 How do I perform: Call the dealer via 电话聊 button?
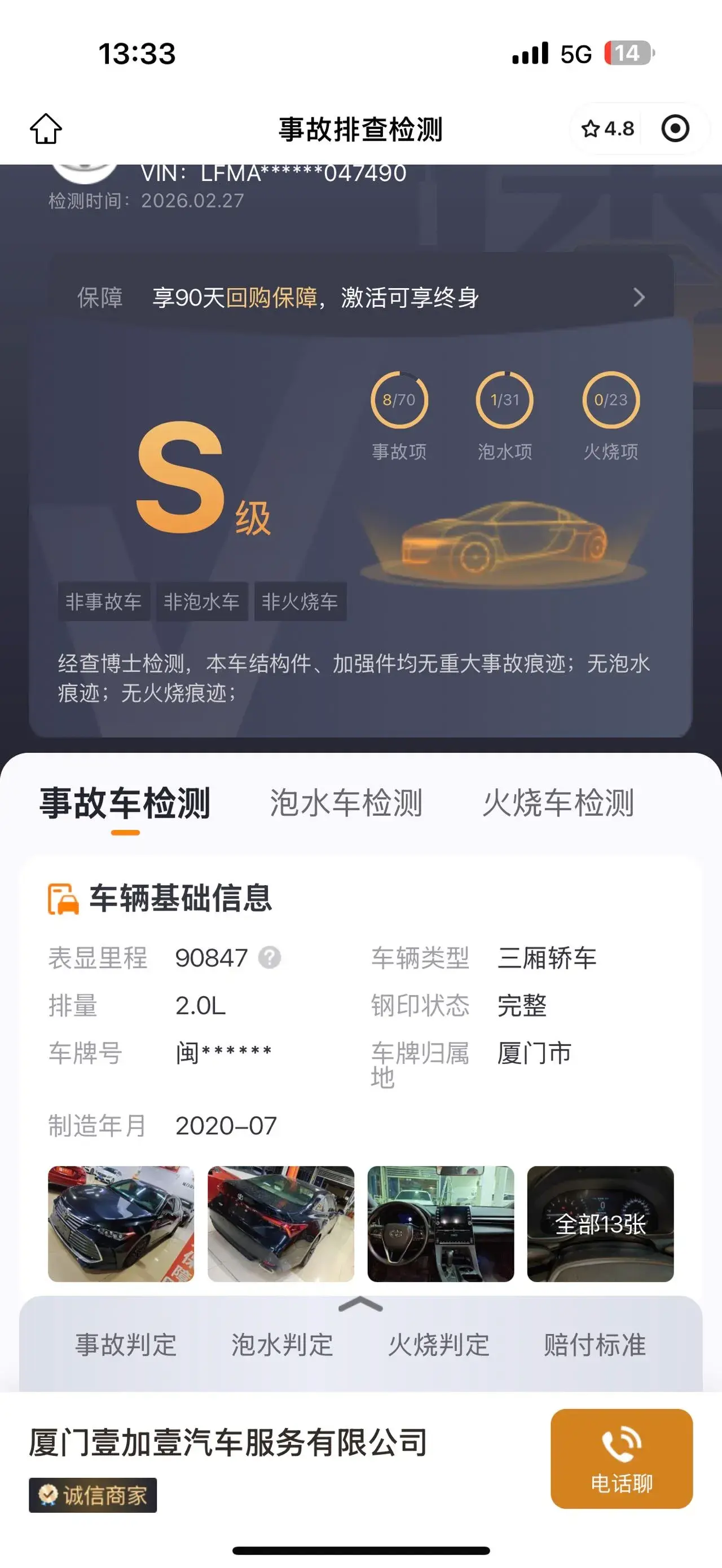pos(621,1459)
